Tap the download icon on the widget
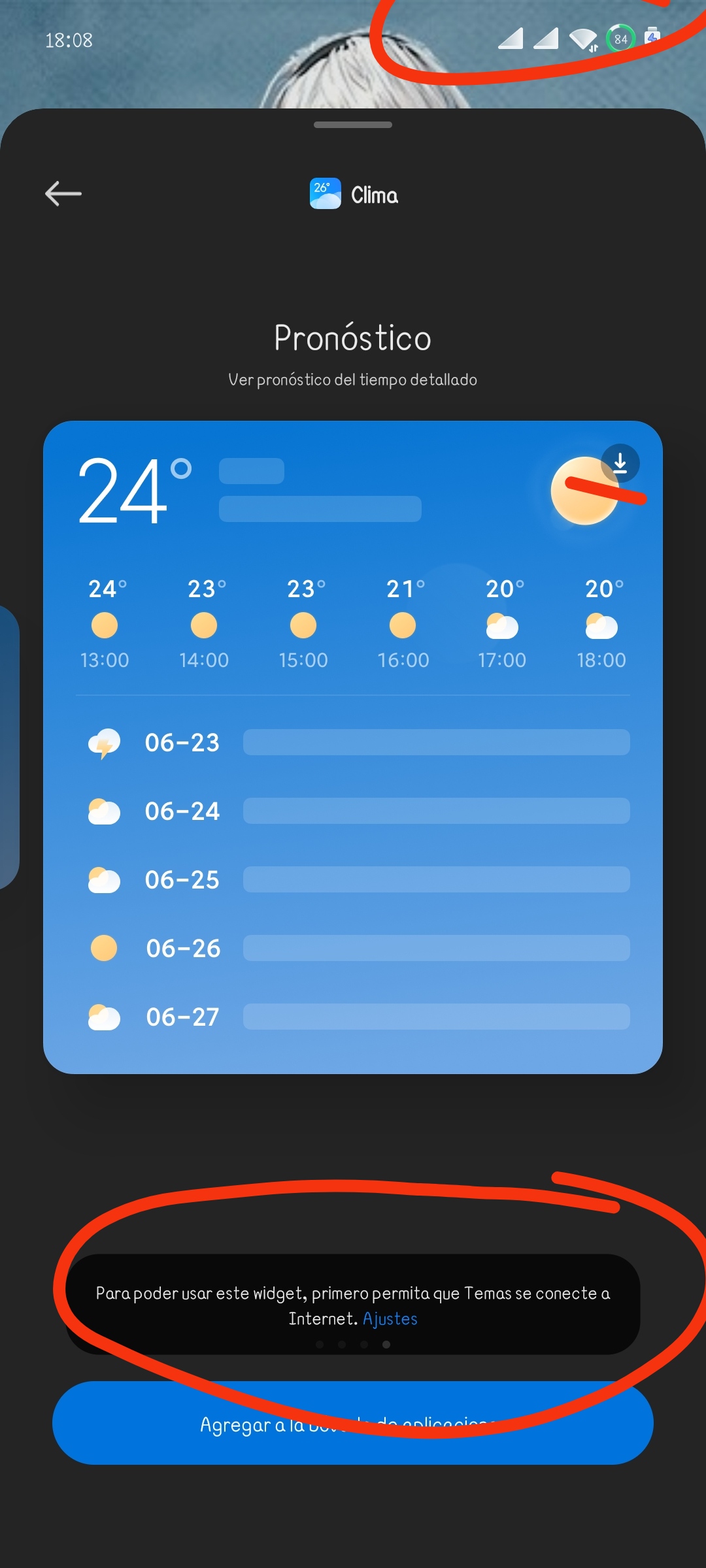 point(620,463)
